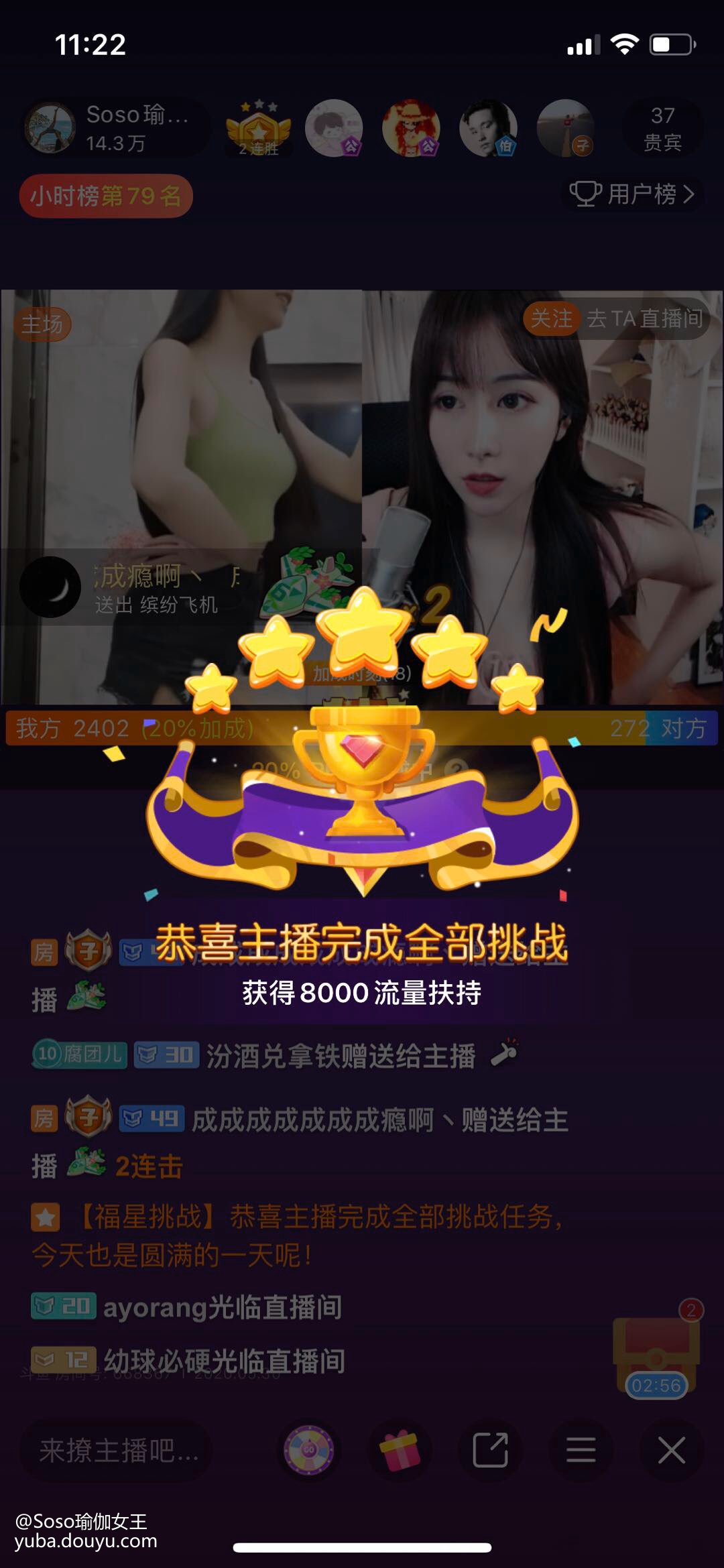Screen dimensions: 724x1568
Task: Open the gift box panel
Action: tap(400, 1451)
